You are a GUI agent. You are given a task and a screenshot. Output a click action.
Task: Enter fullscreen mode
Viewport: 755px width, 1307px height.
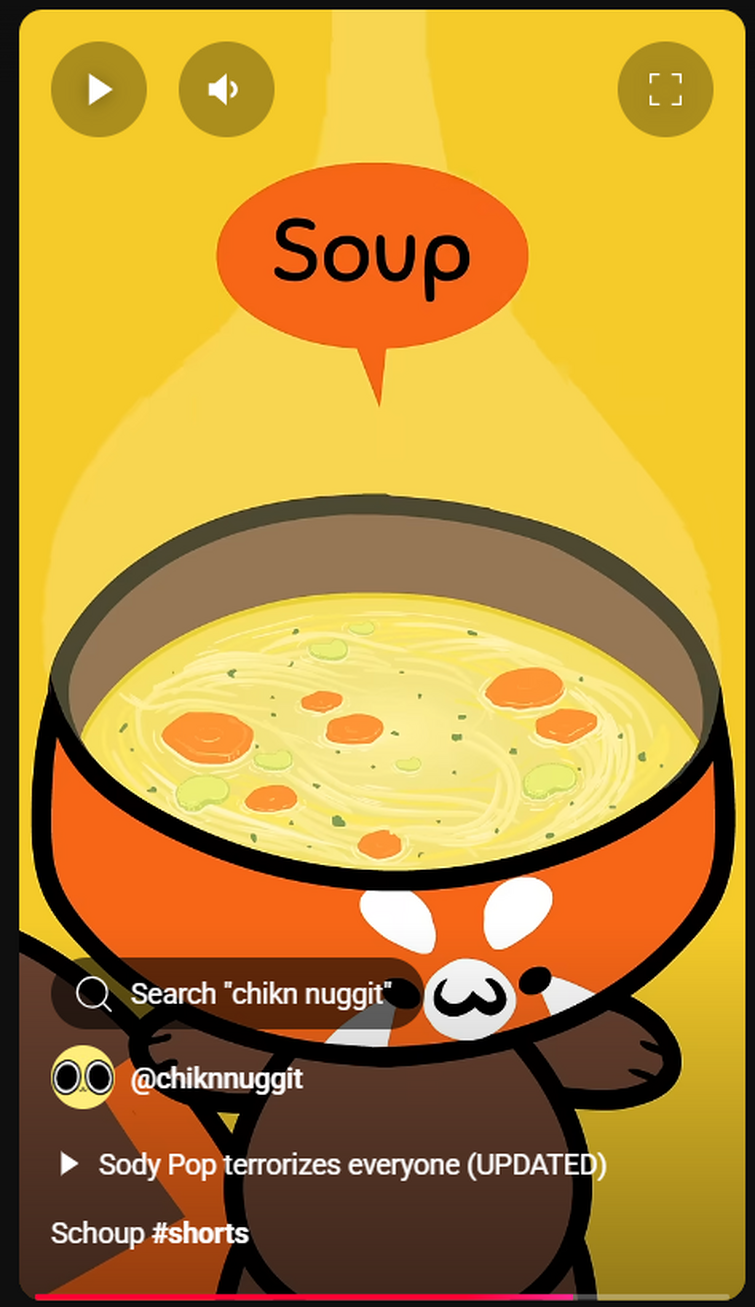tap(665, 90)
